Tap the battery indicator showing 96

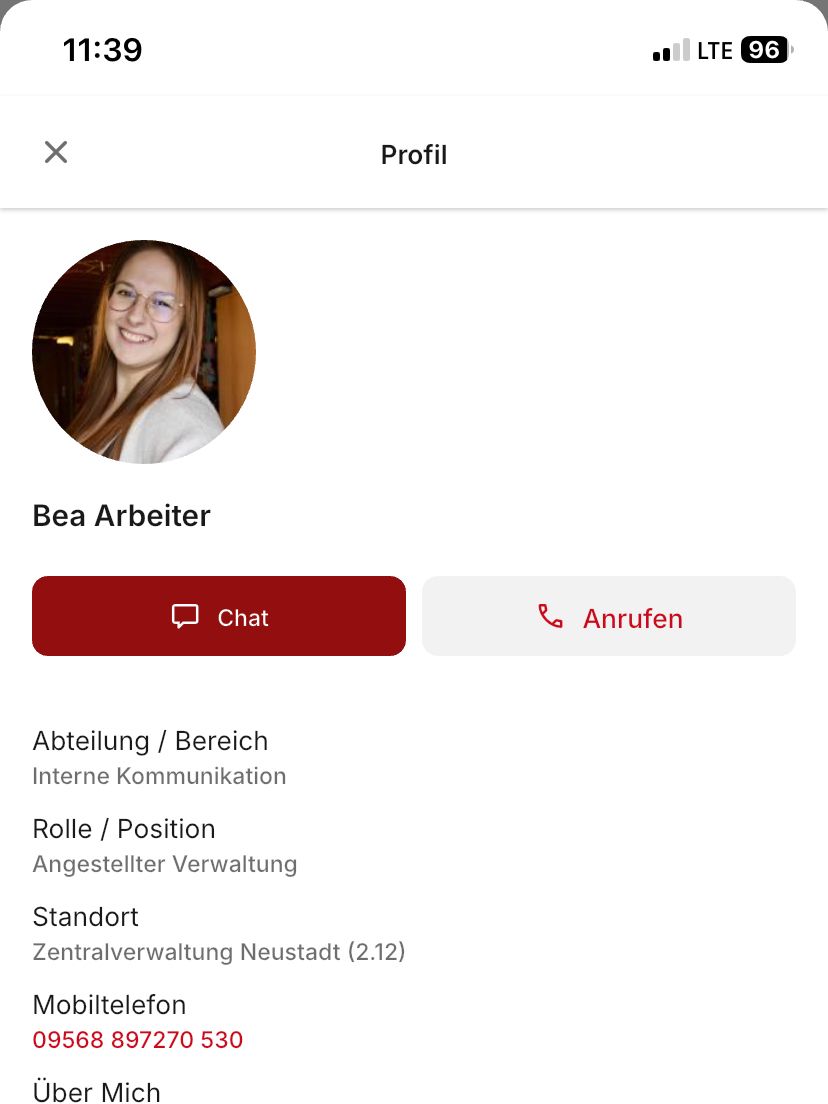click(764, 49)
